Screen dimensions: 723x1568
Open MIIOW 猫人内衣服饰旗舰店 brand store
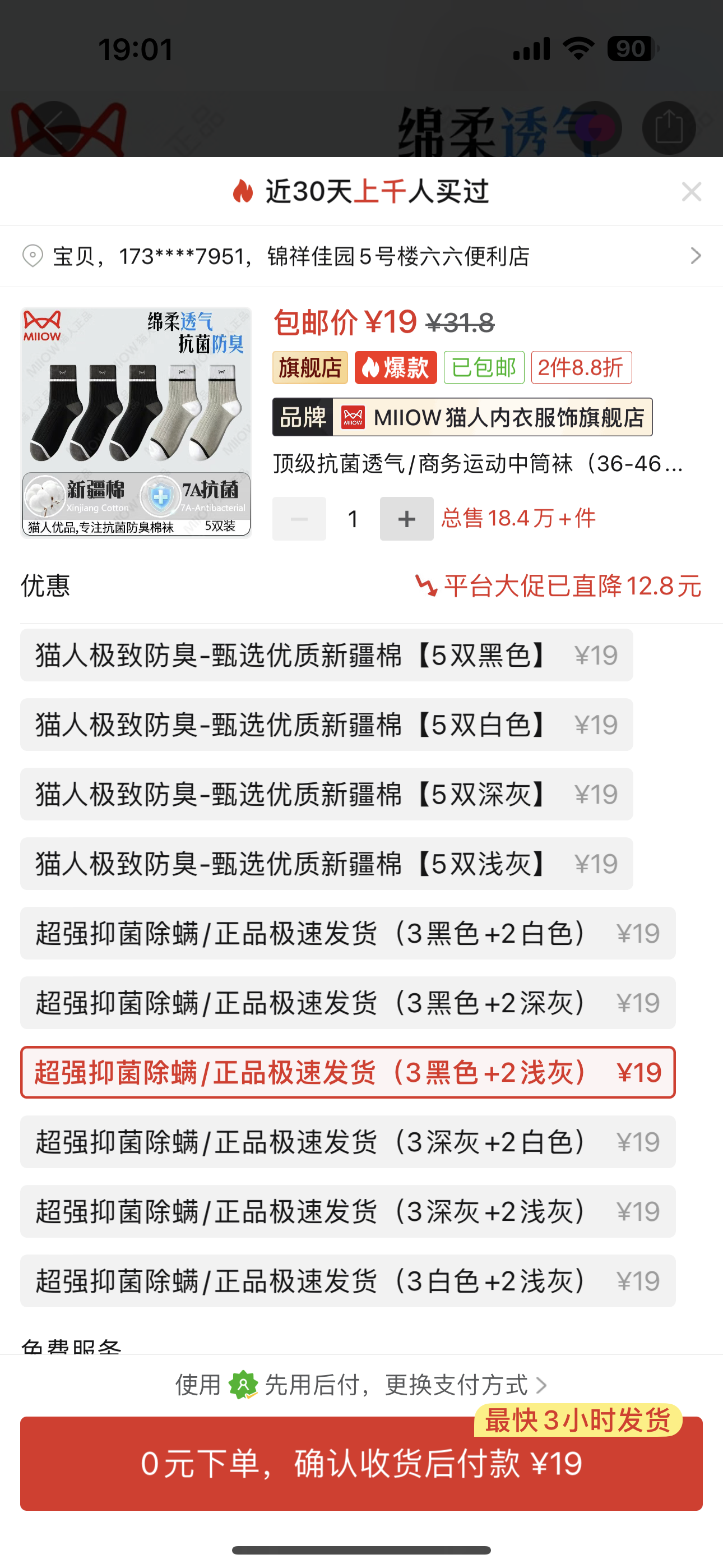pyautogui.click(x=462, y=418)
